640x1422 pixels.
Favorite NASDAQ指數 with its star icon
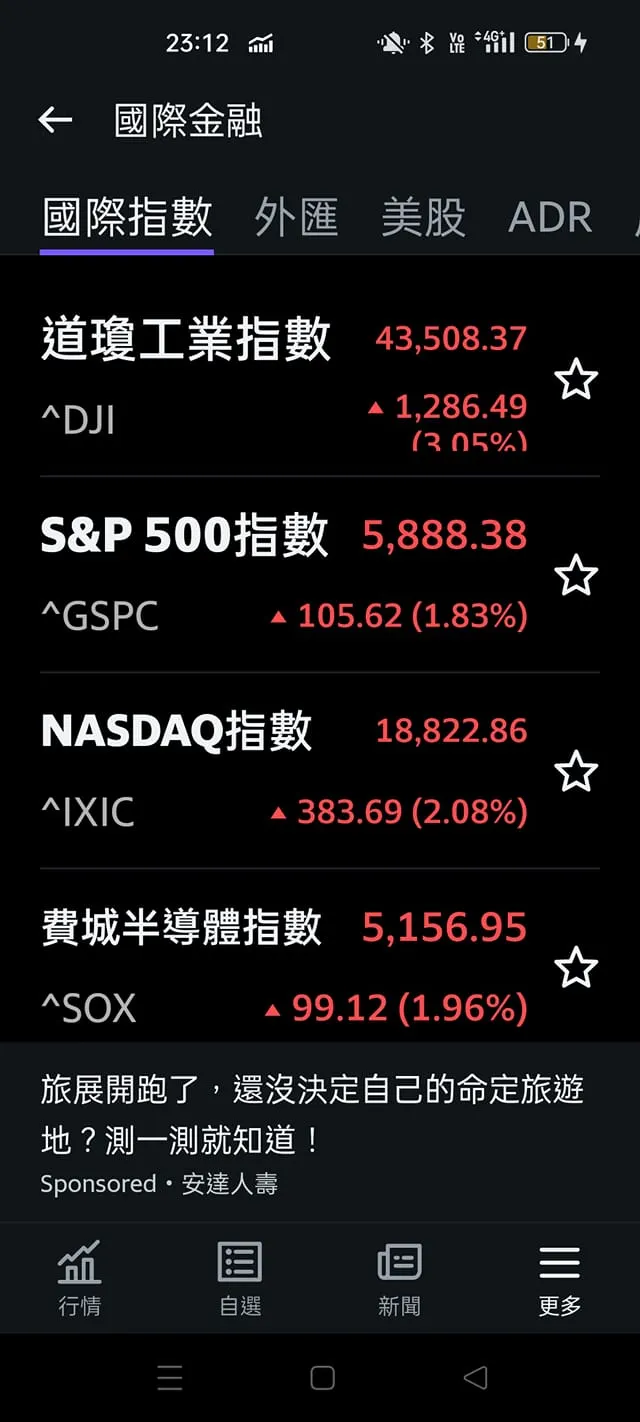576,772
